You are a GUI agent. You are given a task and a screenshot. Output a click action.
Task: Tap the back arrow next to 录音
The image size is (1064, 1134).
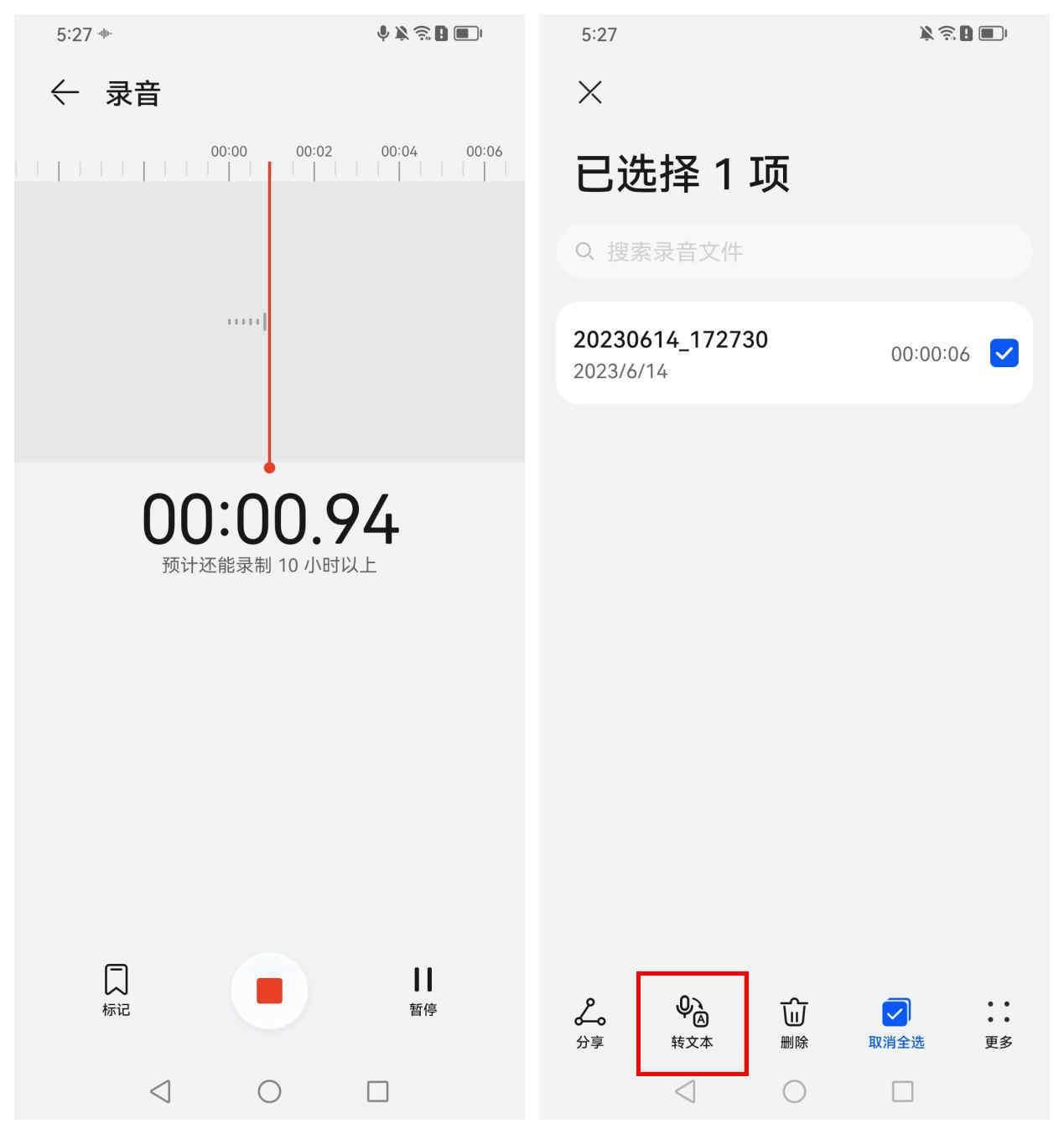click(x=64, y=92)
